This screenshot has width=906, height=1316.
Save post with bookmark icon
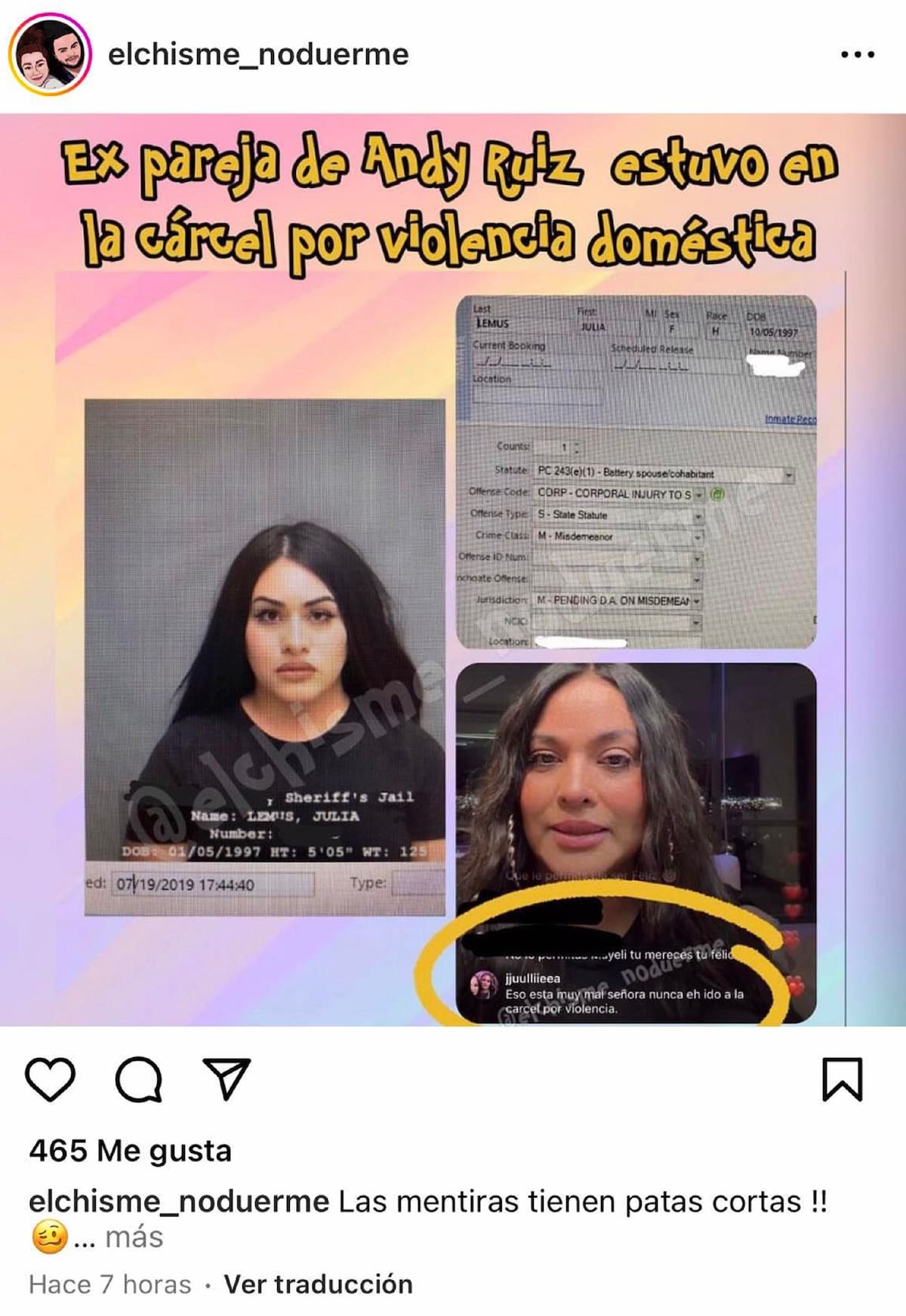(x=841, y=1079)
